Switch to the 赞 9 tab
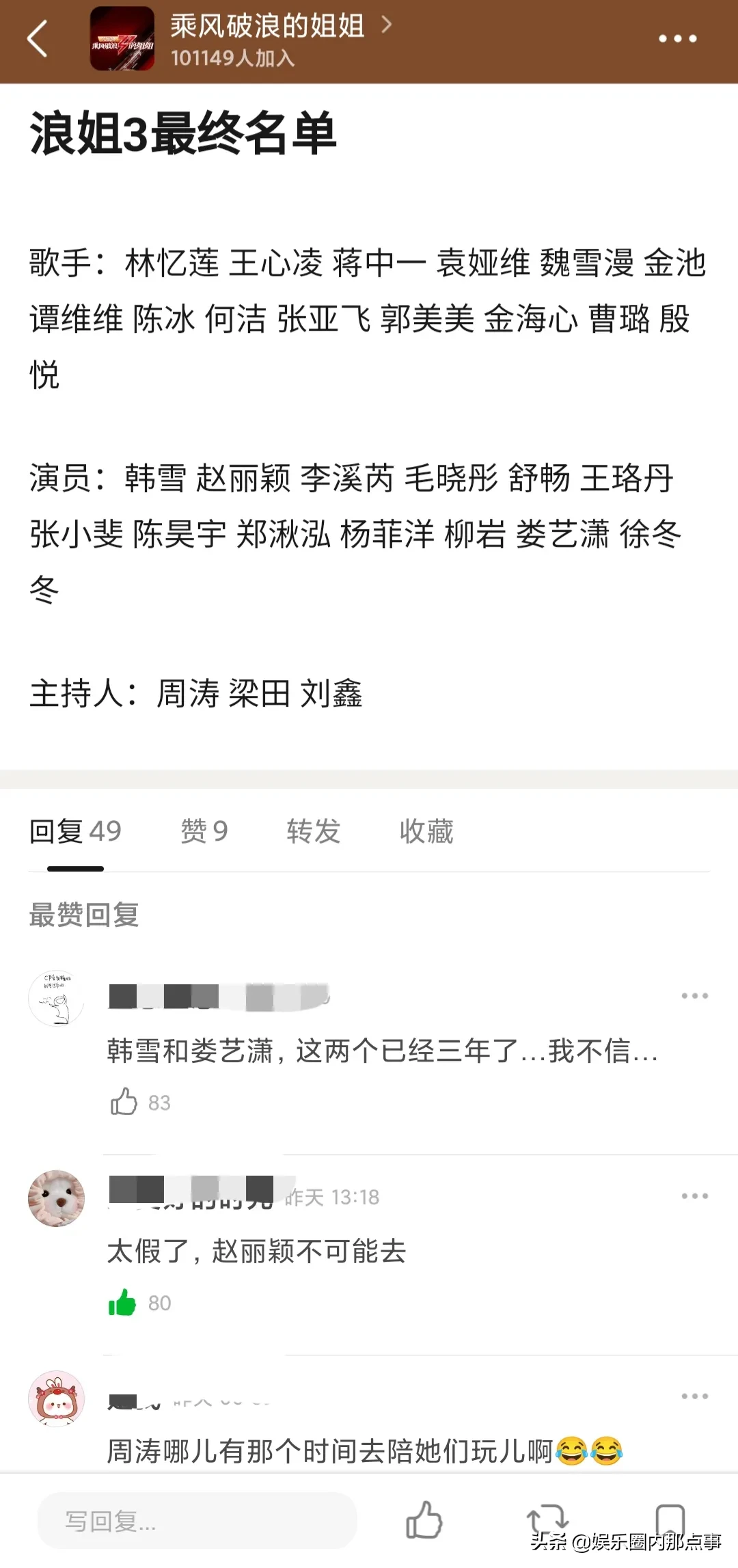Screen dimensions: 738x1568 pyautogui.click(x=204, y=831)
